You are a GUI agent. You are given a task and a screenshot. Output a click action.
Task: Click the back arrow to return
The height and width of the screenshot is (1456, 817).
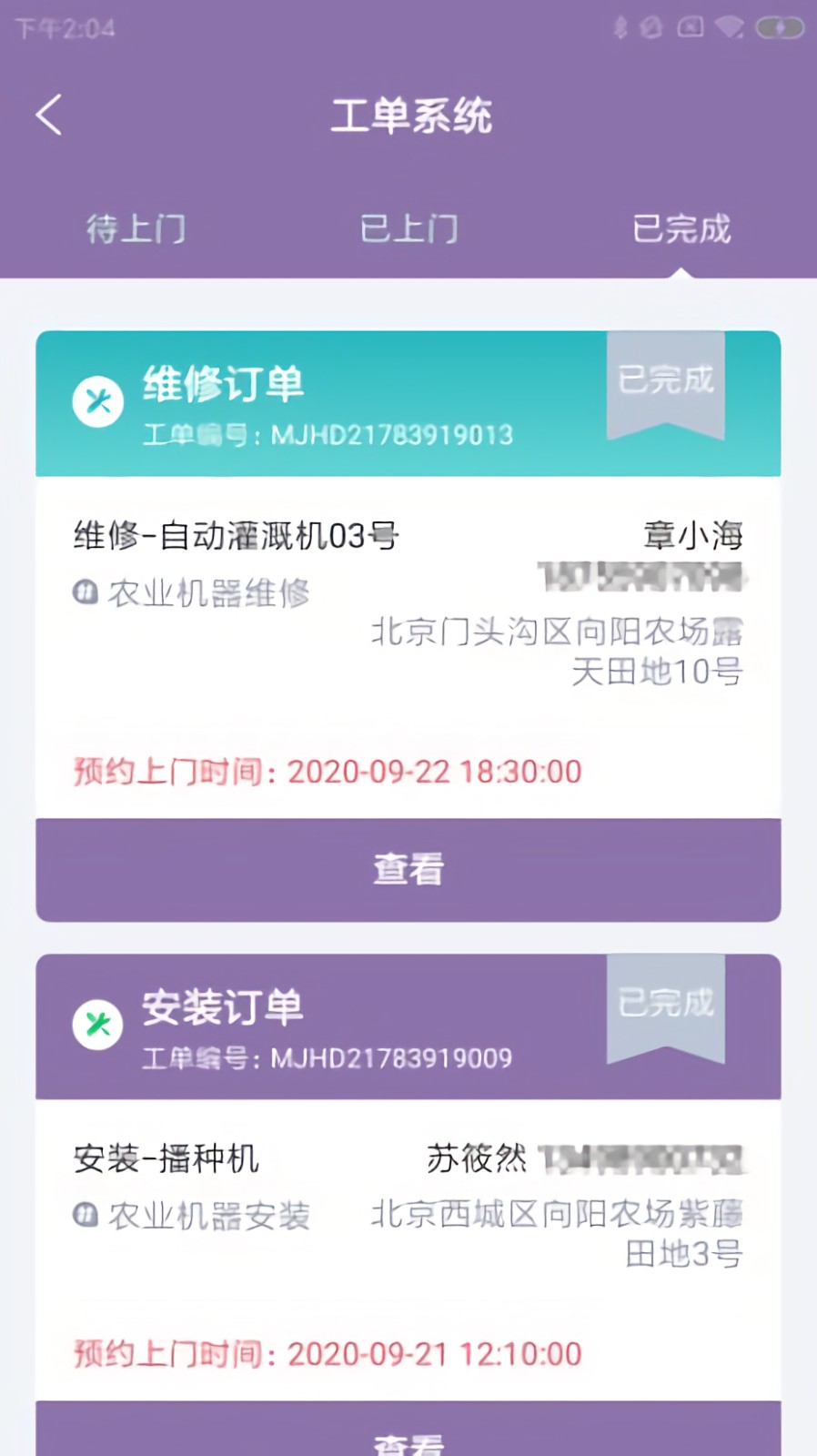click(x=48, y=116)
